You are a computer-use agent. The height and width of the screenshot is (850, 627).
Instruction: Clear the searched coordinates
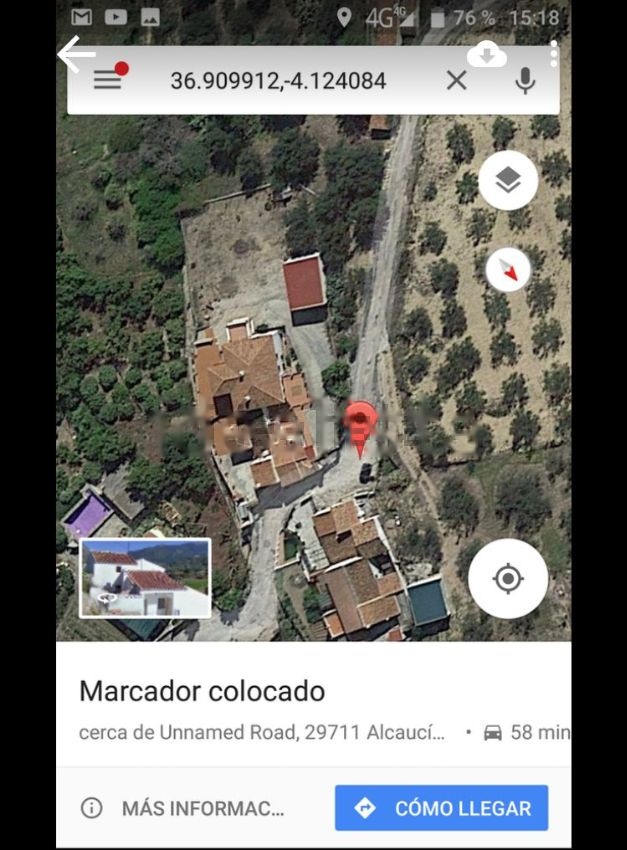click(x=456, y=81)
